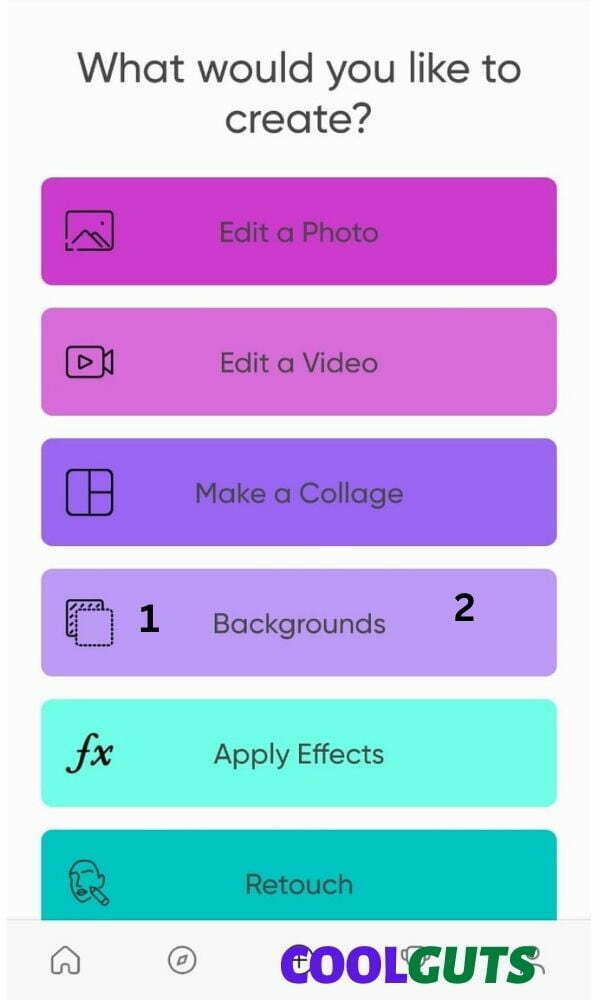Start Make a Collage
Screen dimensions: 600x1000
[299, 492]
